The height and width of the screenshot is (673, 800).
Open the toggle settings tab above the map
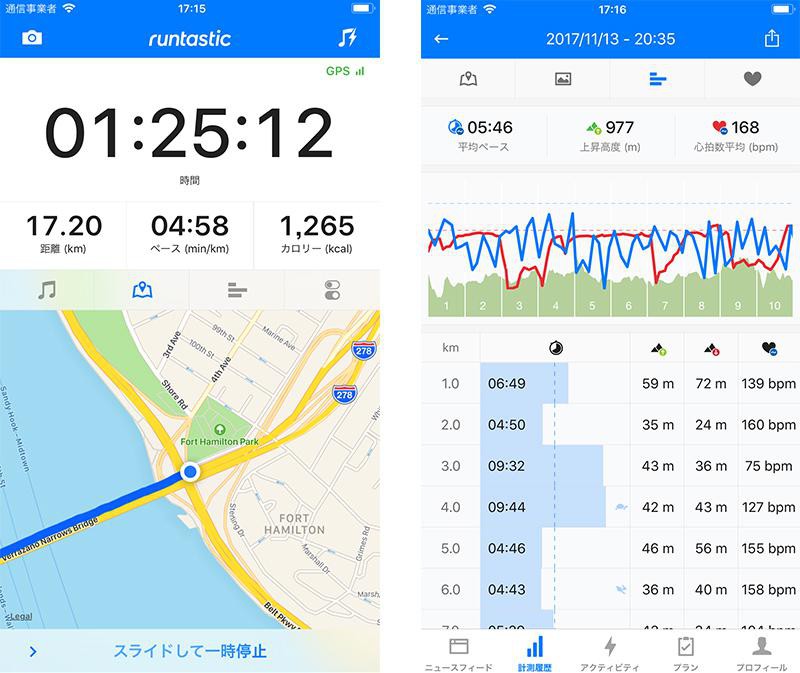pyautogui.click(x=332, y=290)
